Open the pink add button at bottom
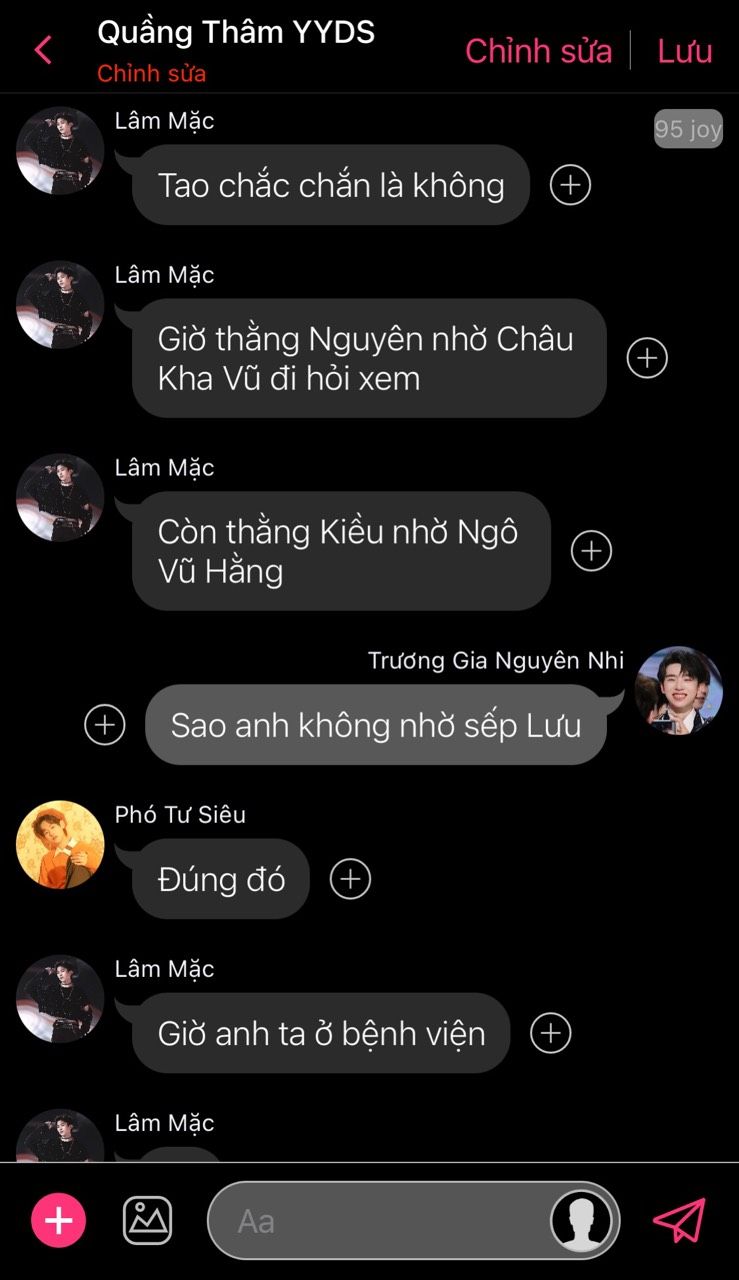The image size is (739, 1280). click(x=59, y=1221)
